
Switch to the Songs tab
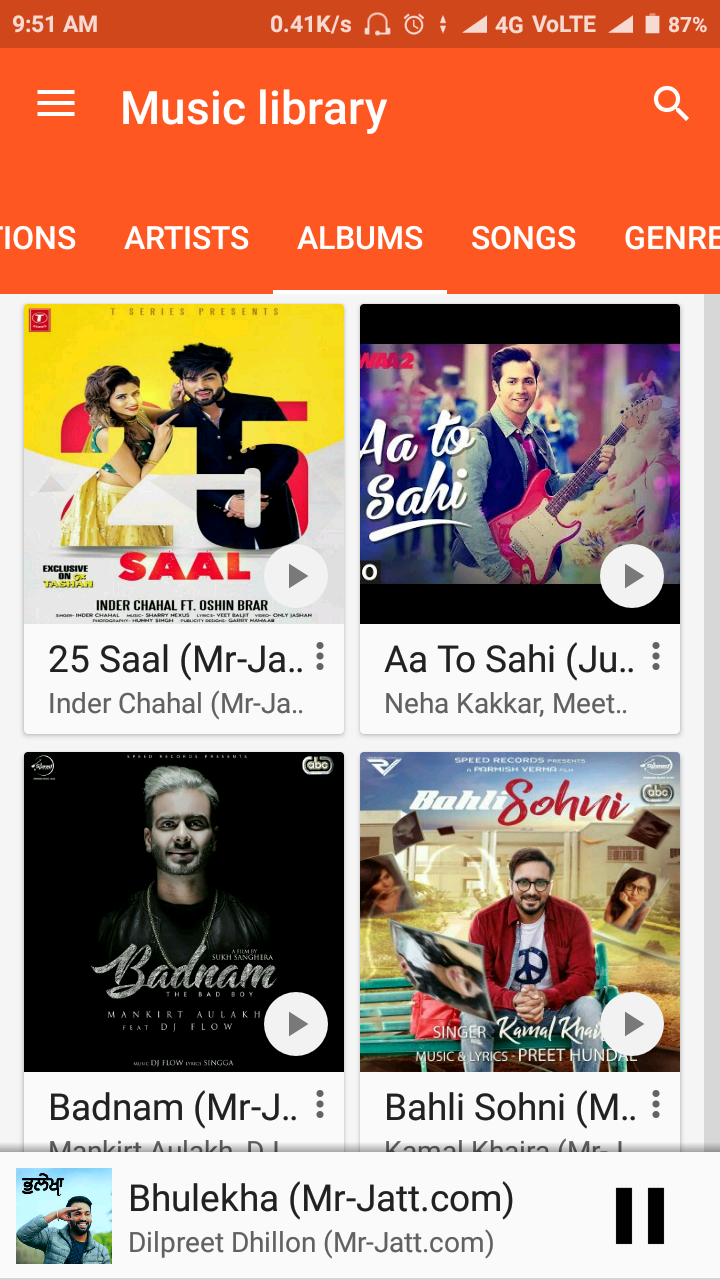tap(524, 238)
